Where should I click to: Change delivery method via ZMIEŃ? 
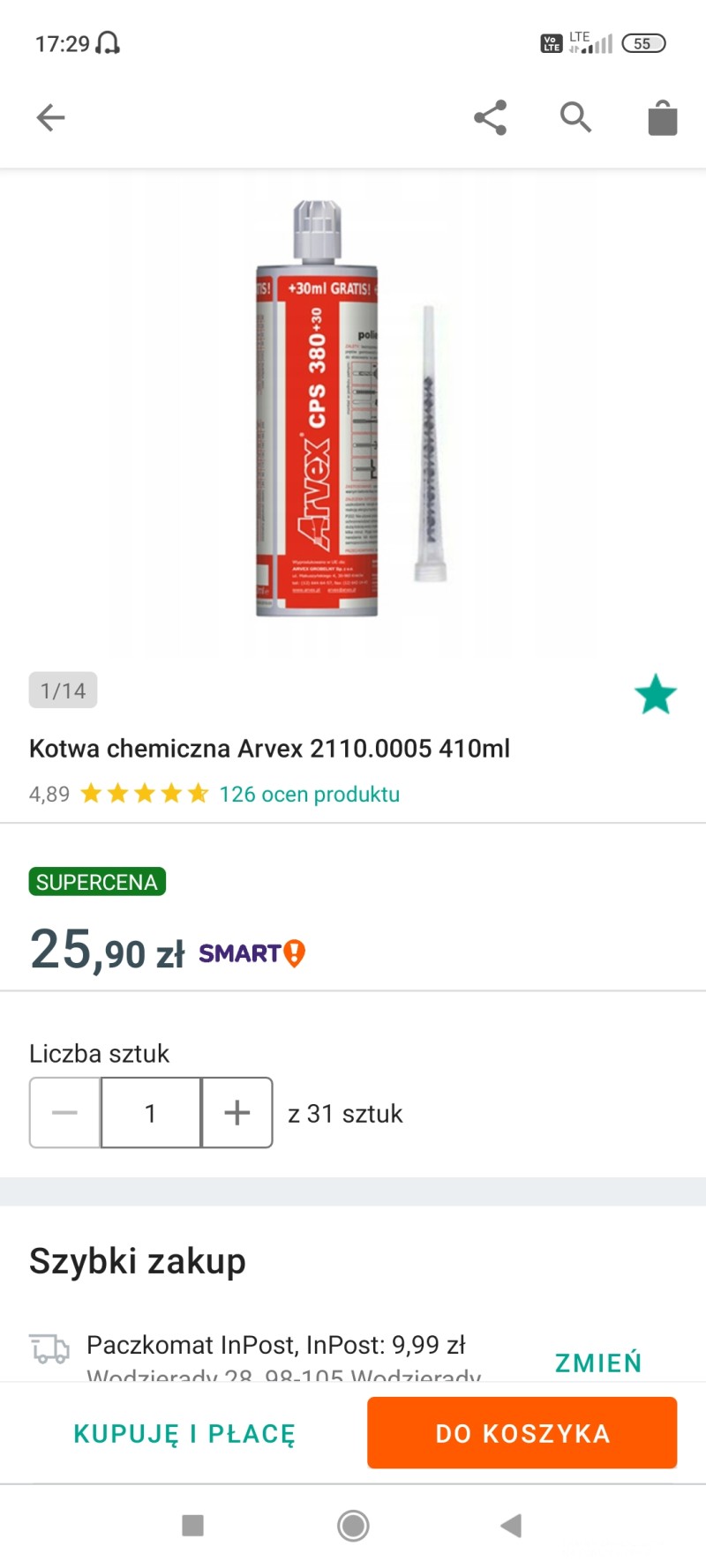click(x=597, y=1363)
